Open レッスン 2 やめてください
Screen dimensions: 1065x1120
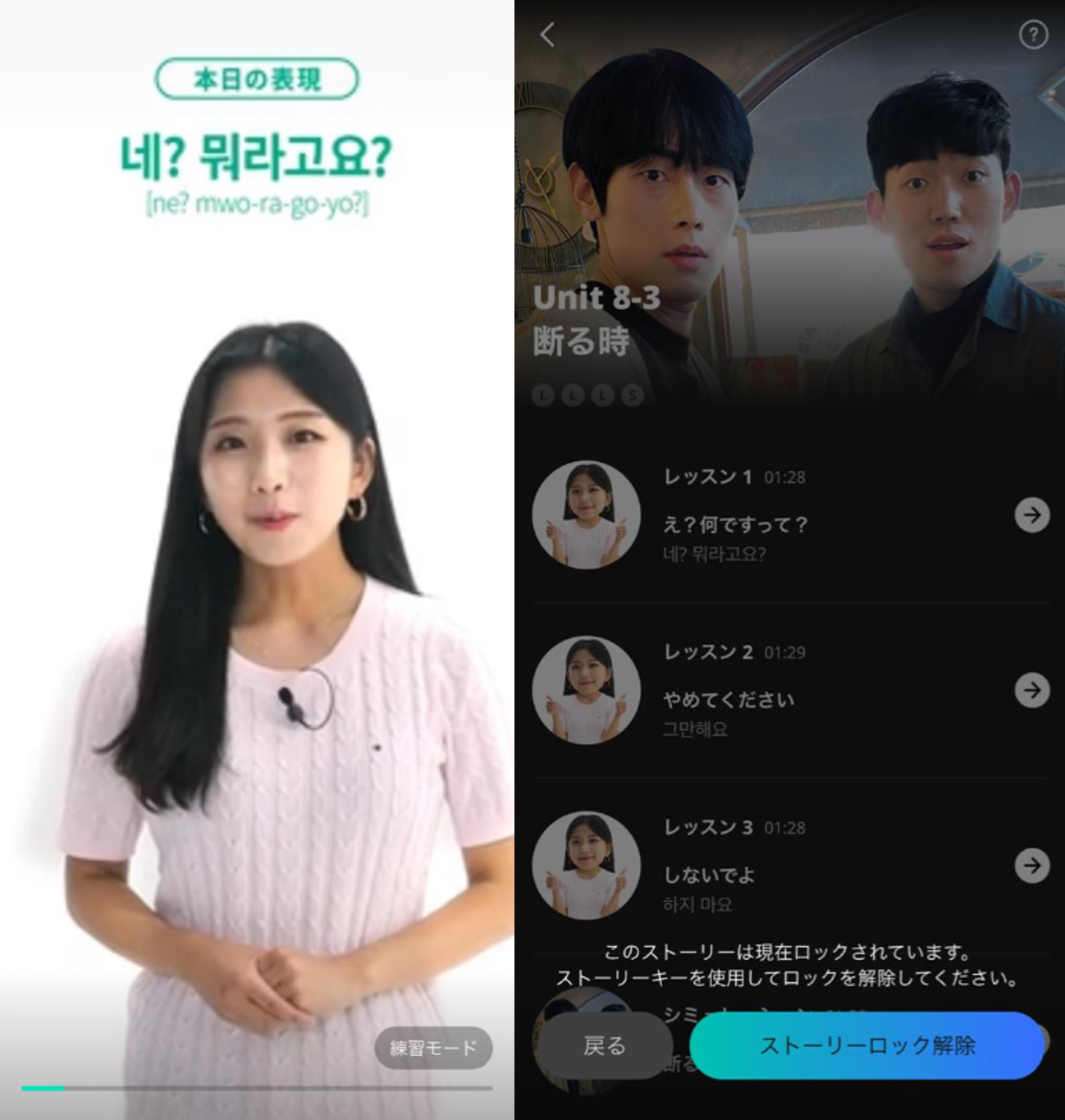pos(1031,690)
